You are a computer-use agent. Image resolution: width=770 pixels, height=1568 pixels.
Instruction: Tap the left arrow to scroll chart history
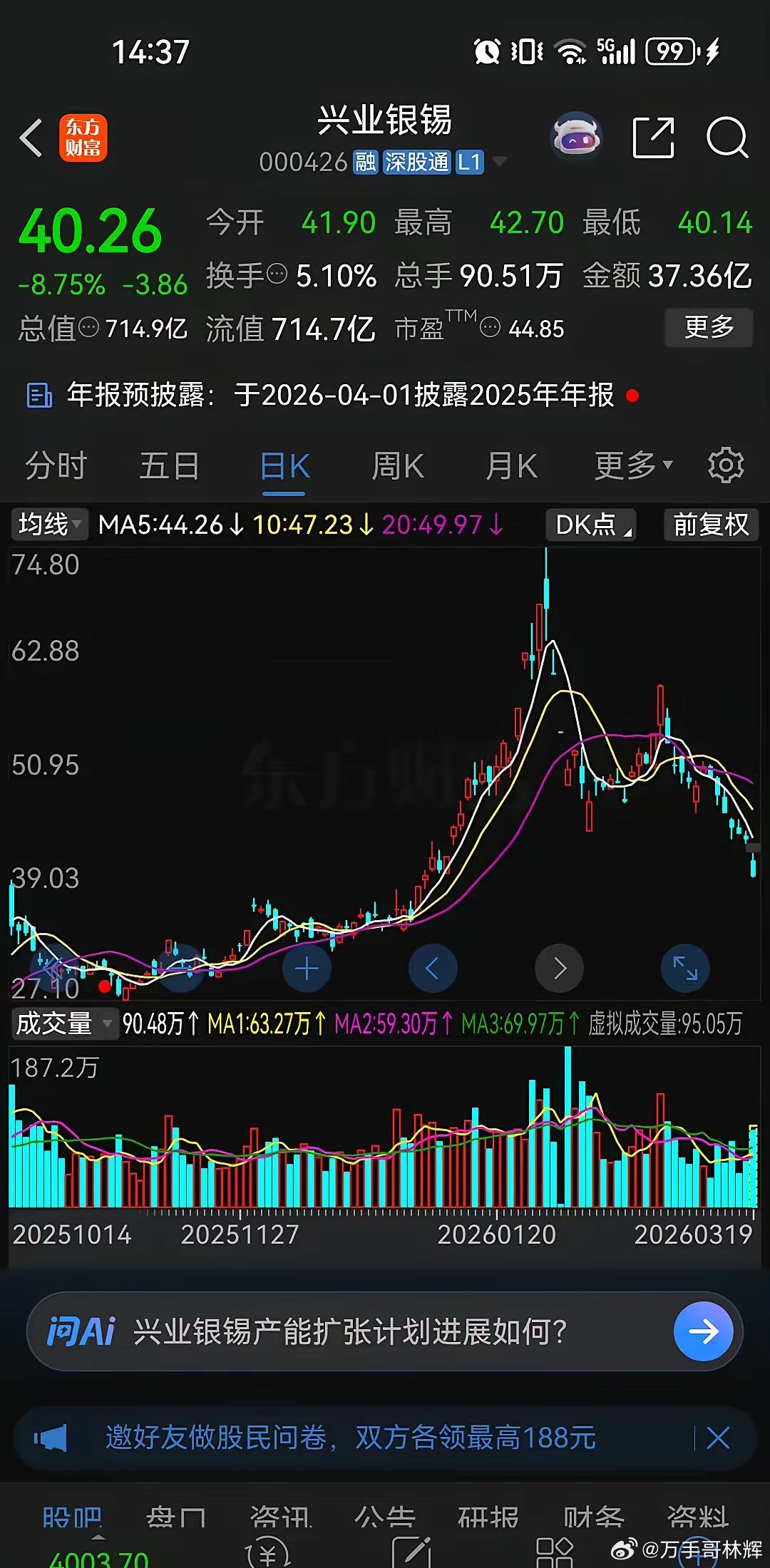coord(433,968)
